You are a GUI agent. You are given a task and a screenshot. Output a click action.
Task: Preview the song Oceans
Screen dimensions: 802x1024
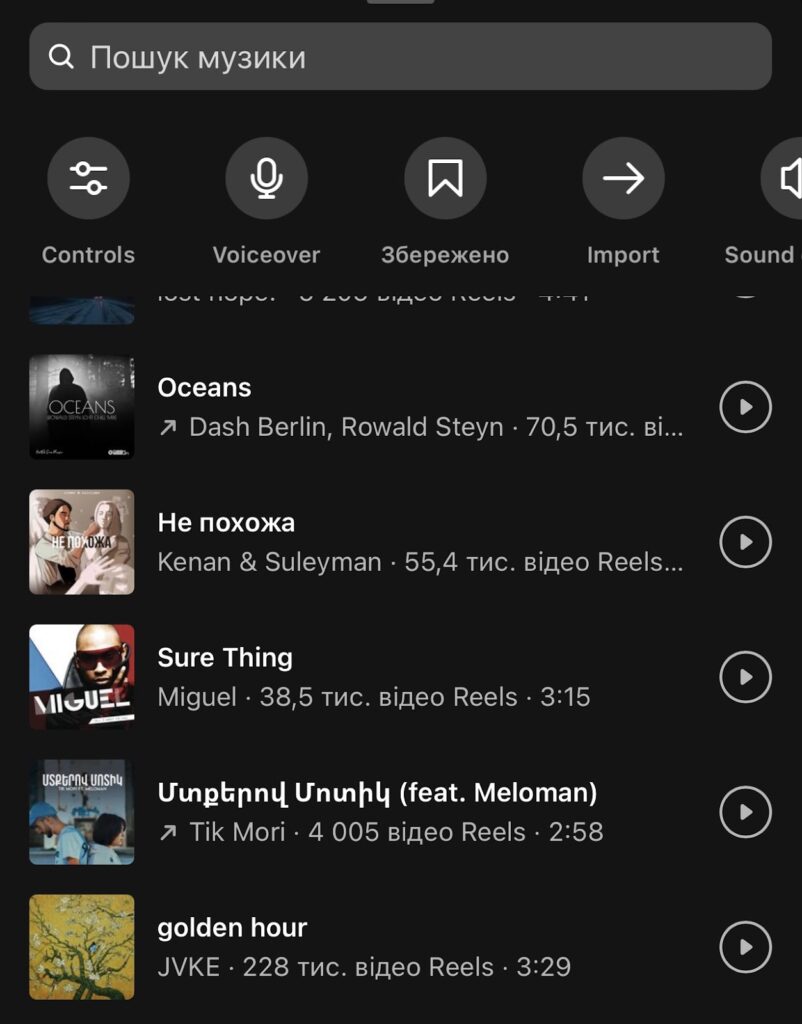coord(746,407)
